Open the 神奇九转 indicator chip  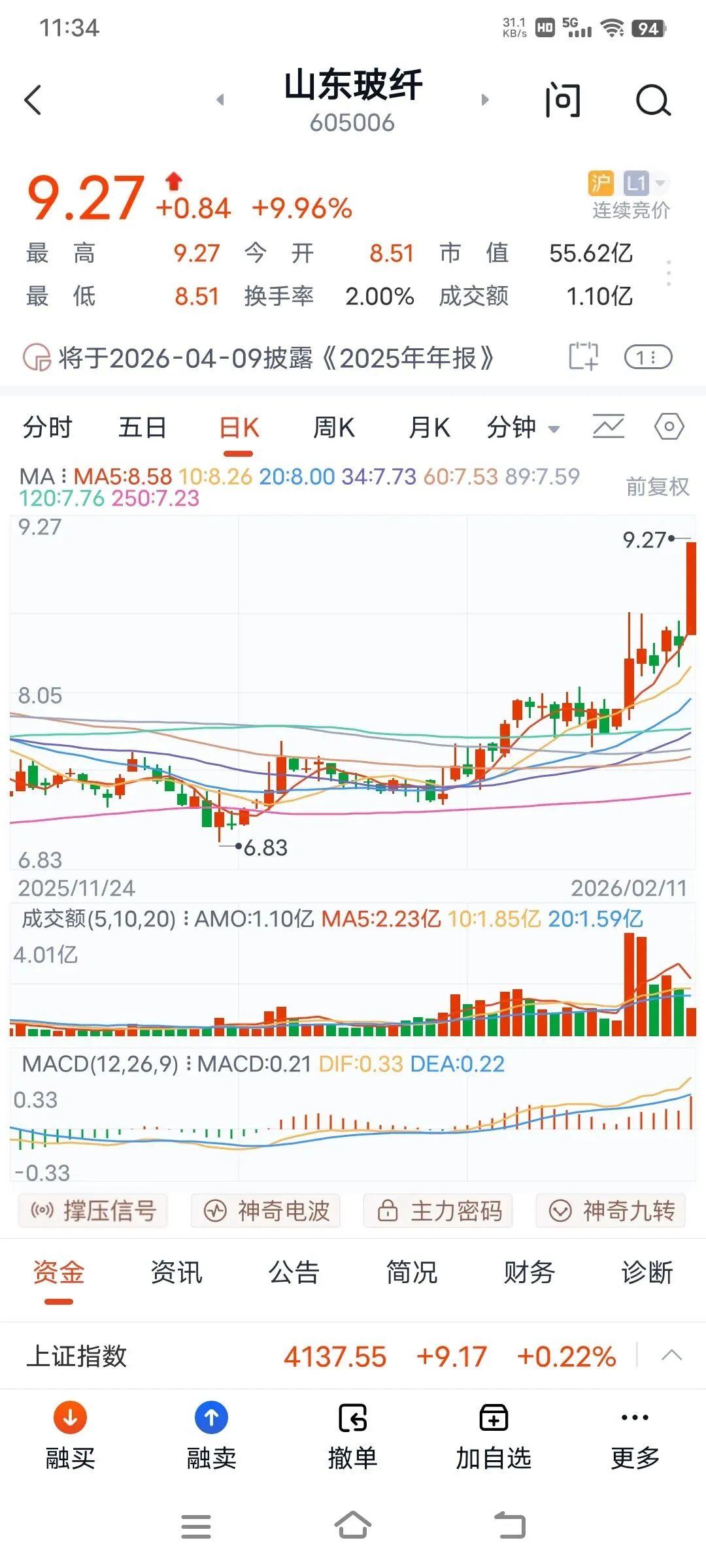click(611, 1211)
